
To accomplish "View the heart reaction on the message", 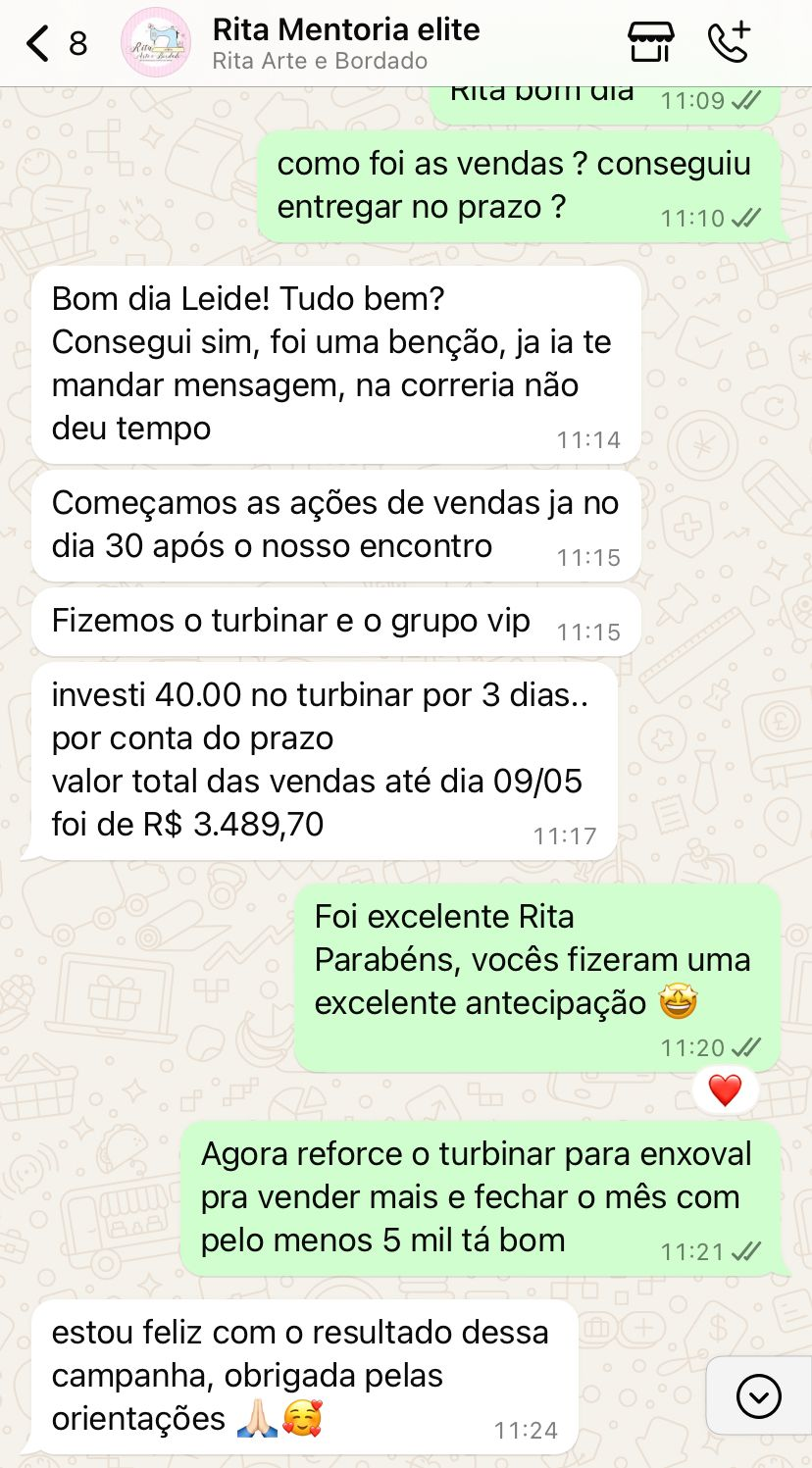I will tap(725, 1089).
